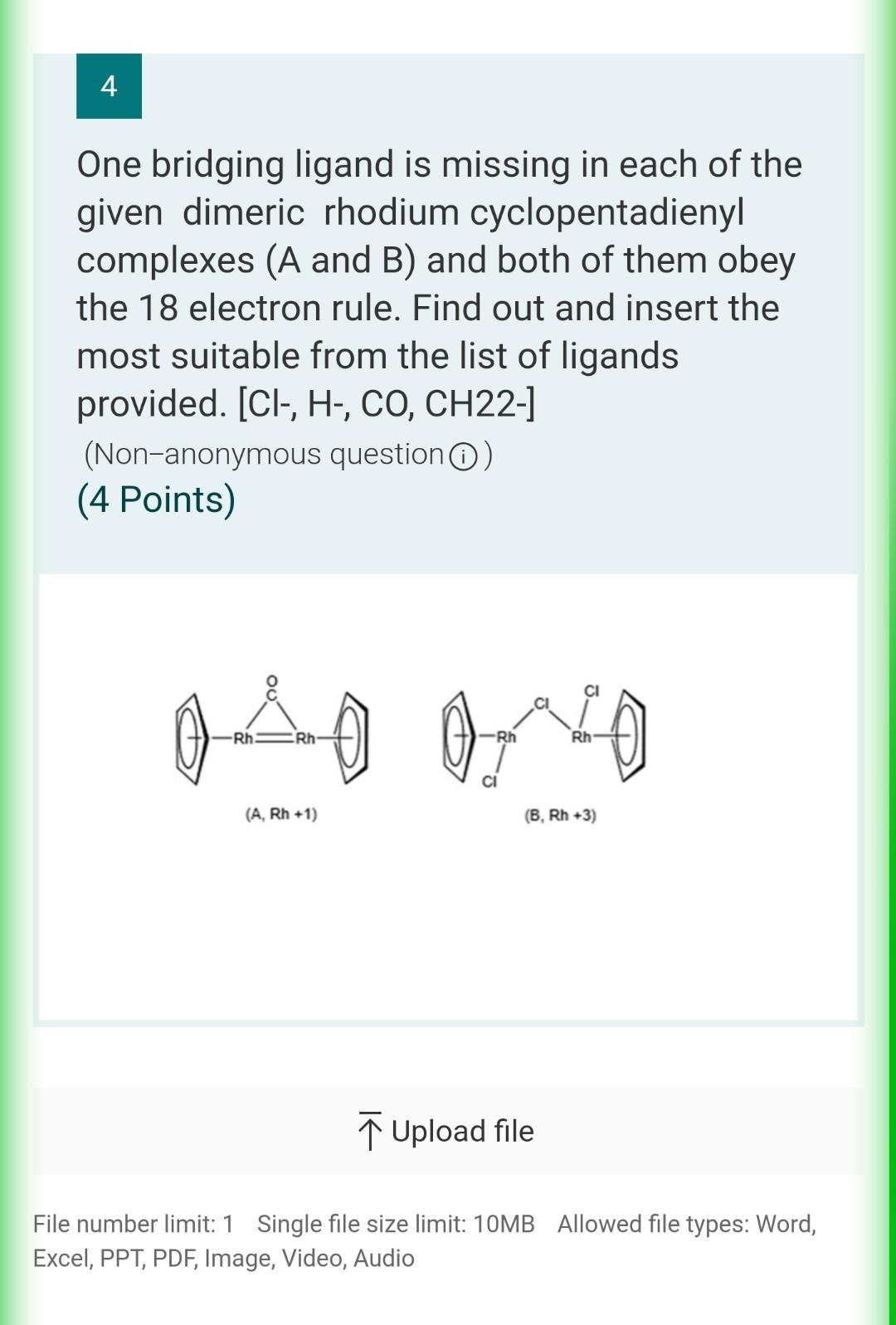Click the Cl bridging ligand in complex B
Screen dimensions: 896x1325
point(543,704)
